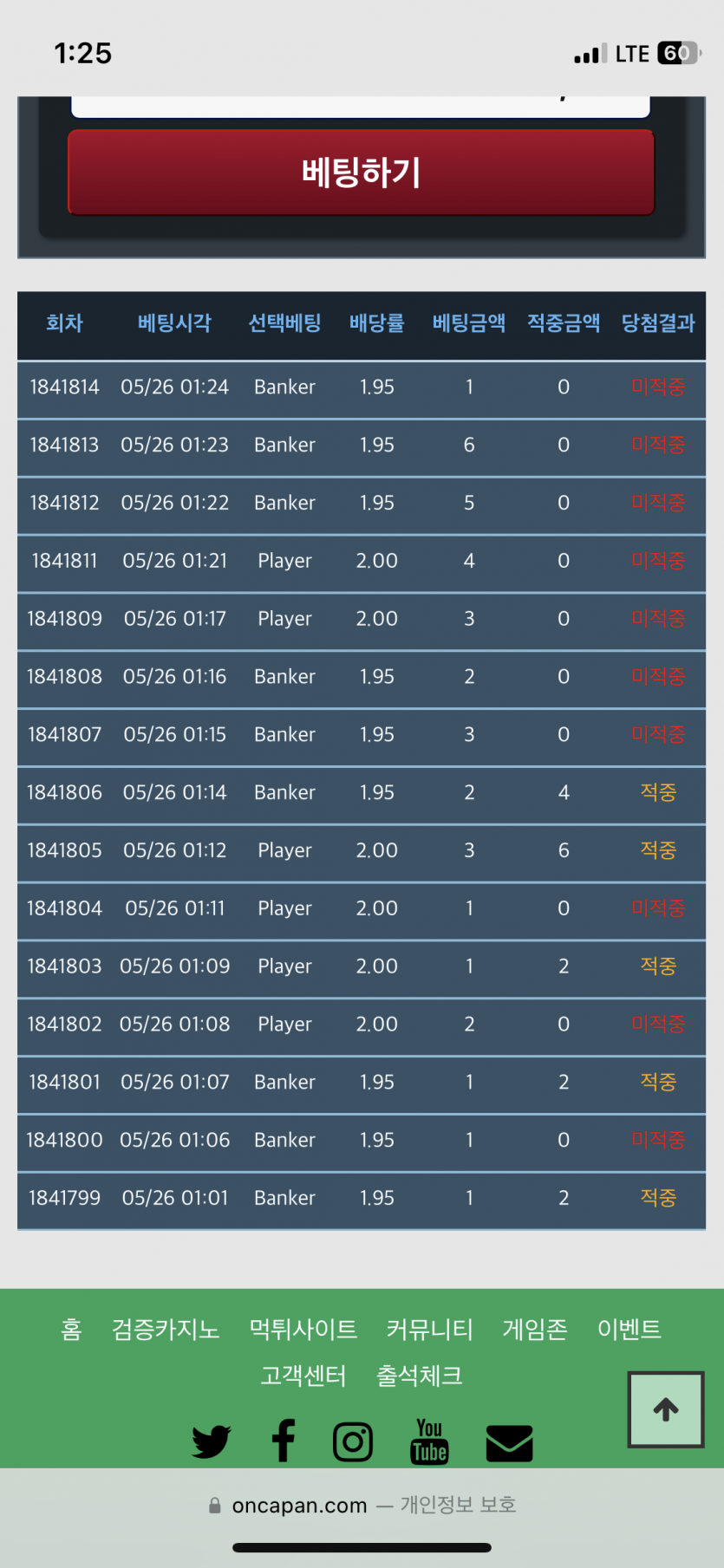
Task: Tap the input field above 베팅하기
Action: coord(361,107)
